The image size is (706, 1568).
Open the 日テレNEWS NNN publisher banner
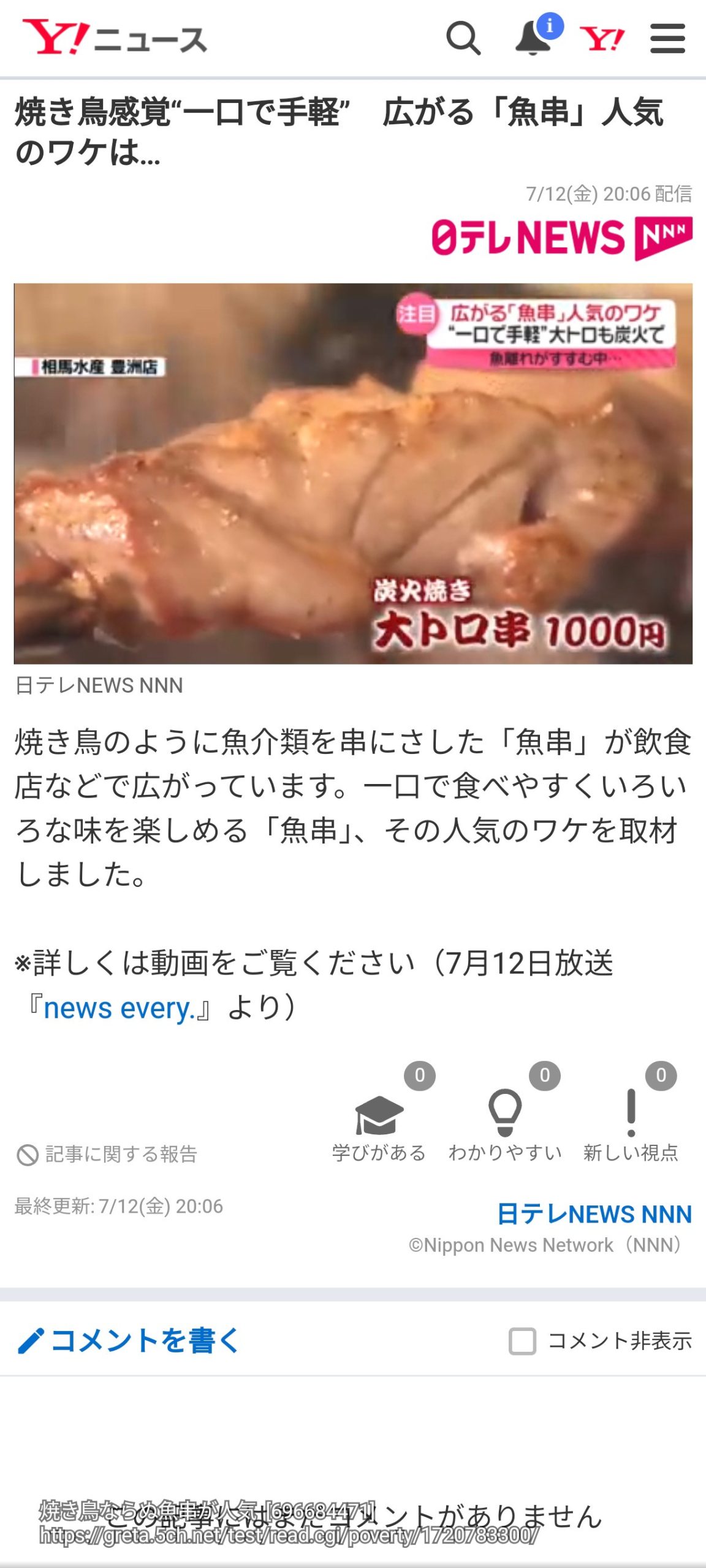[x=561, y=238]
